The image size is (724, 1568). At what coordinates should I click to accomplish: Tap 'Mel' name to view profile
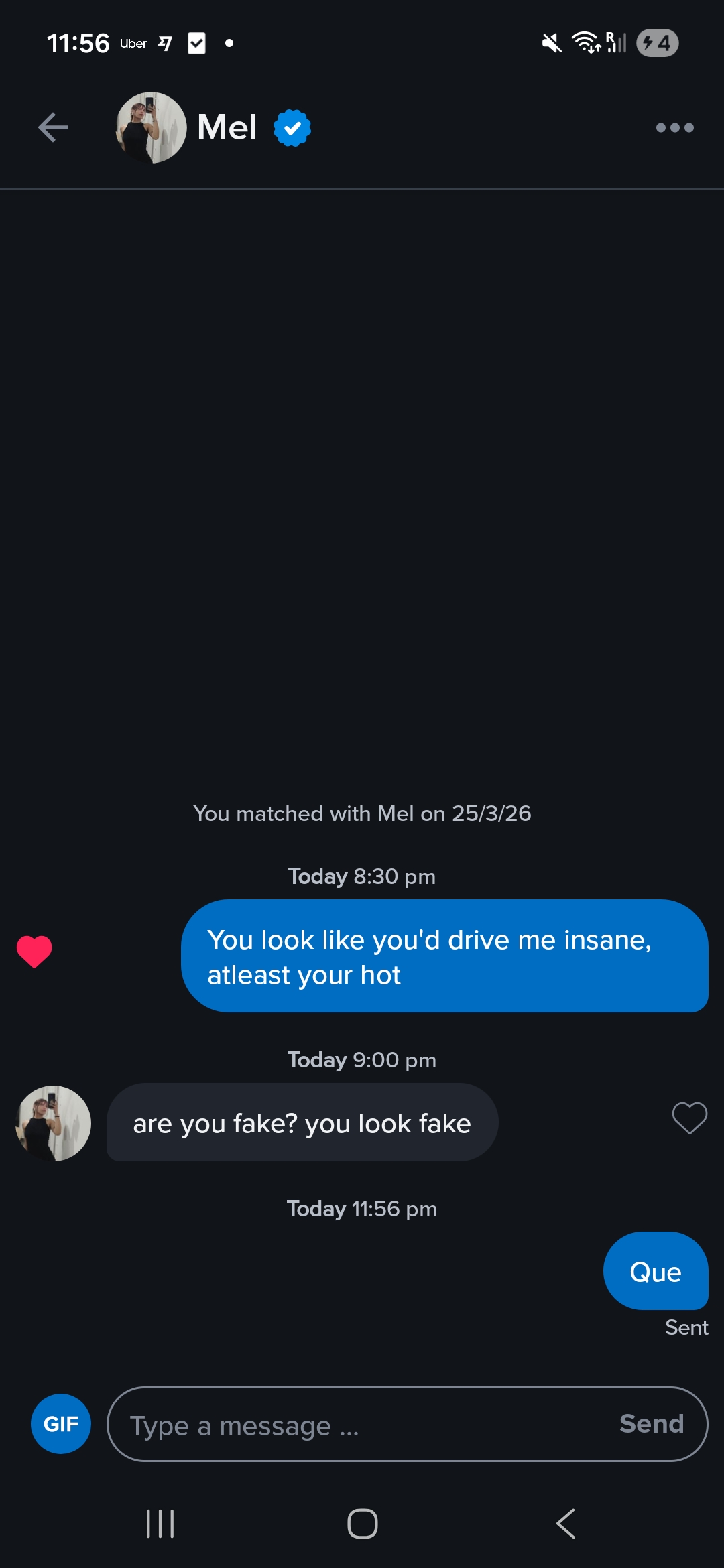[227, 127]
